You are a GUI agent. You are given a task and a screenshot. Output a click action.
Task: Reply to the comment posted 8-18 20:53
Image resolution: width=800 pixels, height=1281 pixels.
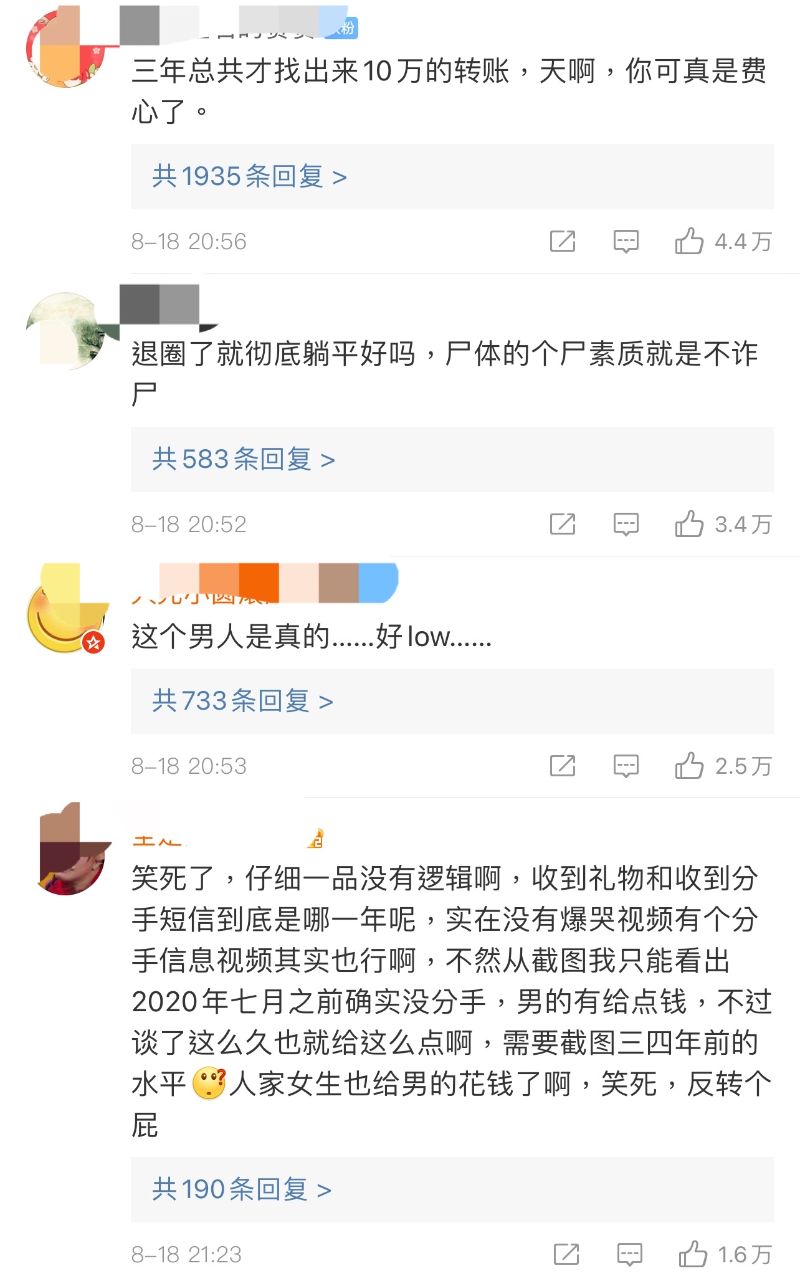(626, 766)
